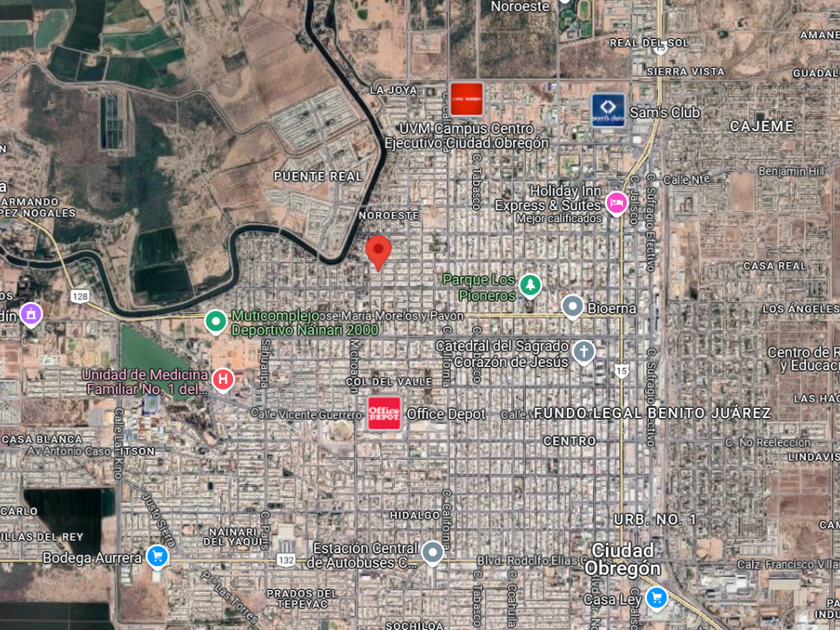Open the Sam's Club map marker
840x630 pixels.
pos(608,110)
